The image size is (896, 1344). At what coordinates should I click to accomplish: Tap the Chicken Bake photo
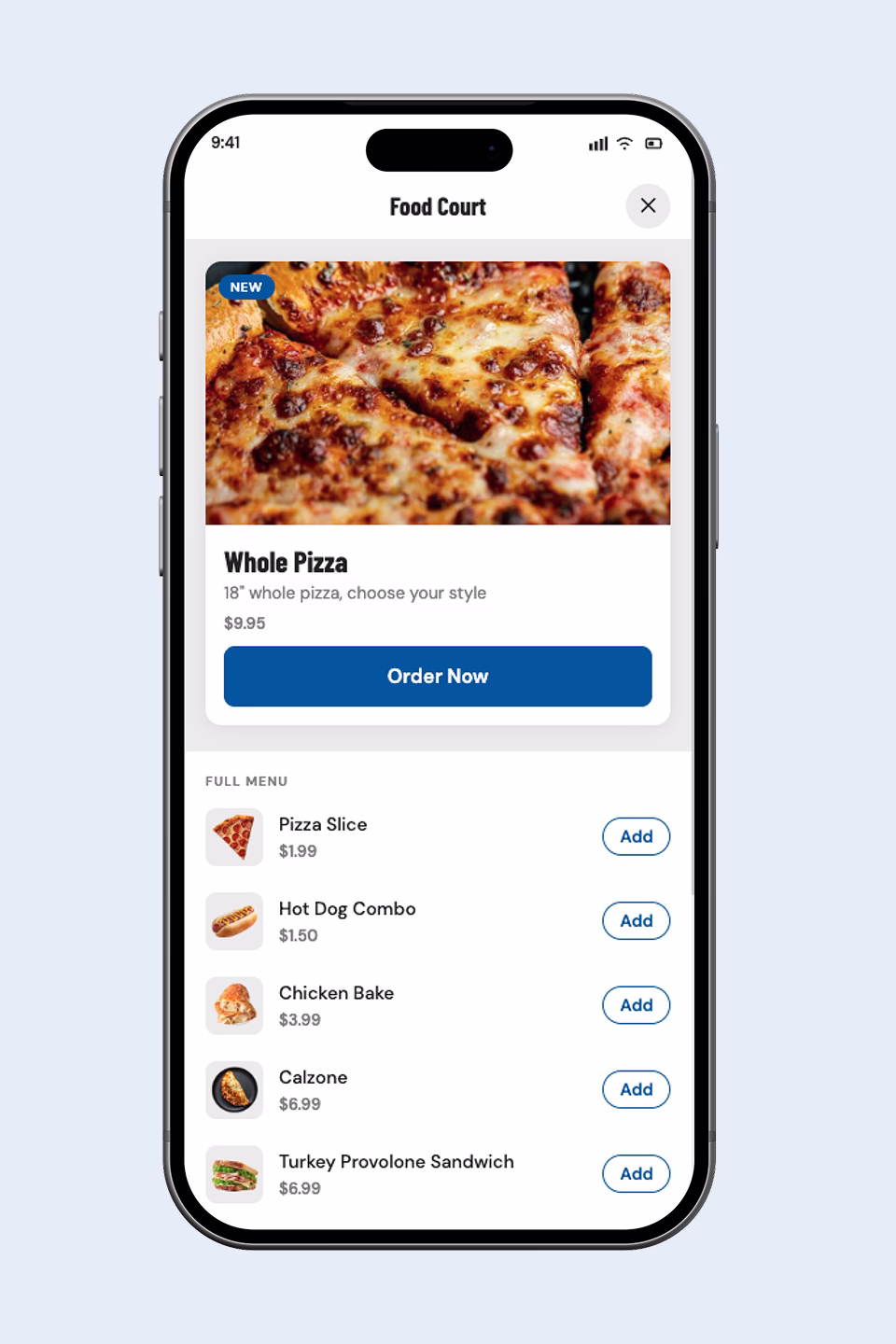click(x=234, y=1005)
